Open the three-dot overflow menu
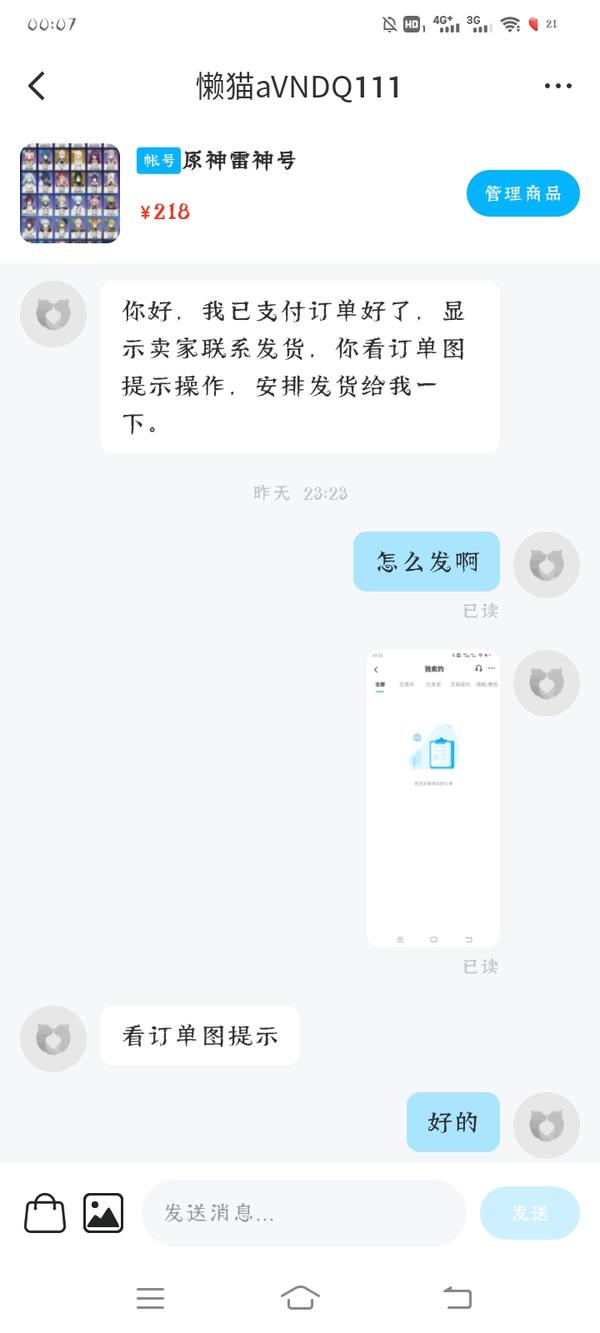 558,86
